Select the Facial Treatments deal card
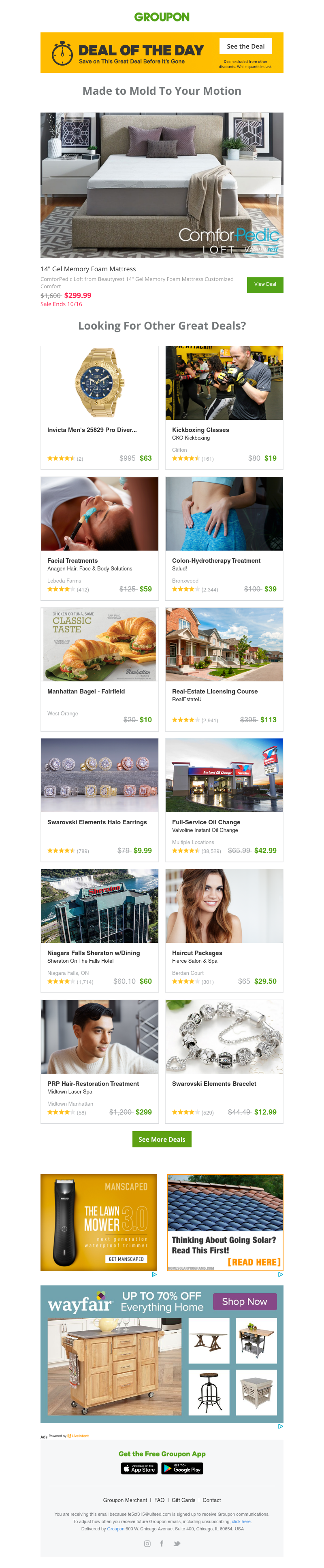324x1568 pixels. click(x=99, y=538)
